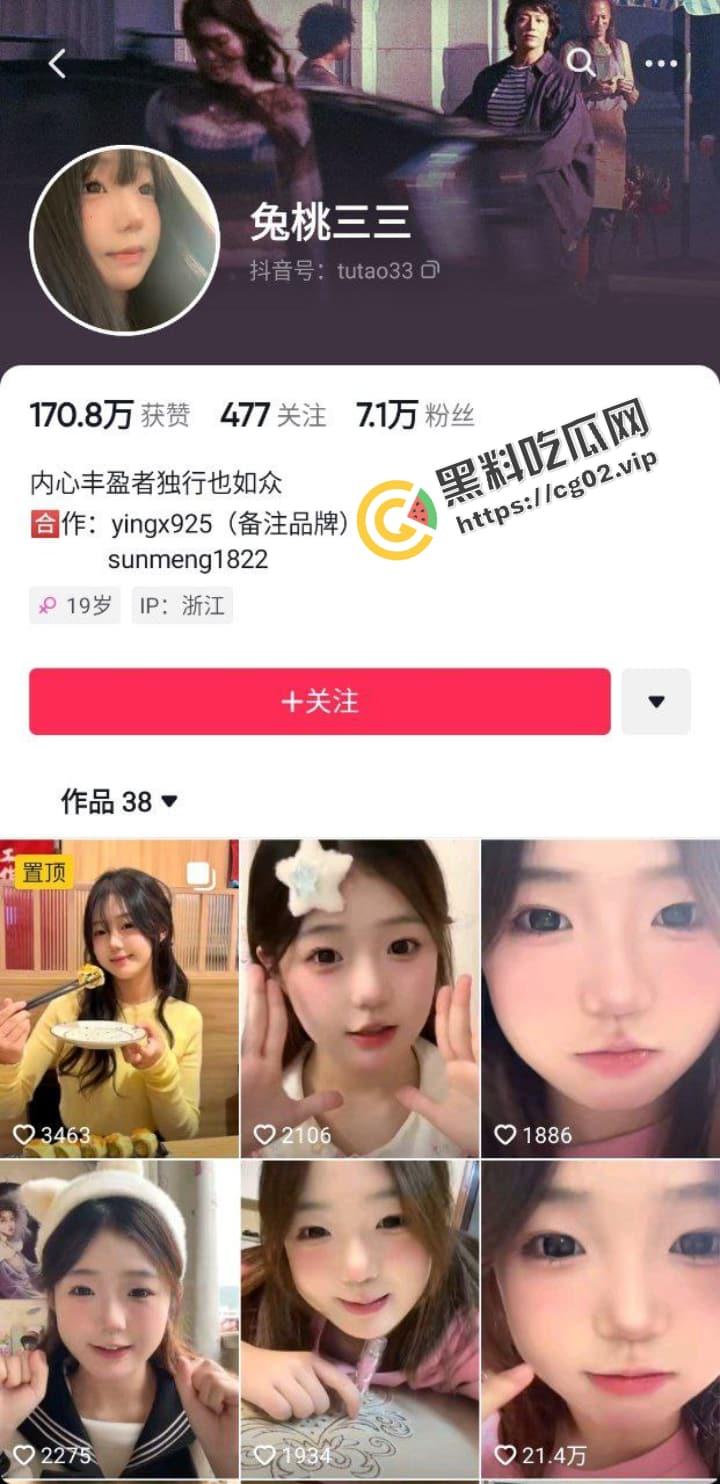Go back using the top-left arrow
This screenshot has height=1484, width=720.
tap(57, 64)
